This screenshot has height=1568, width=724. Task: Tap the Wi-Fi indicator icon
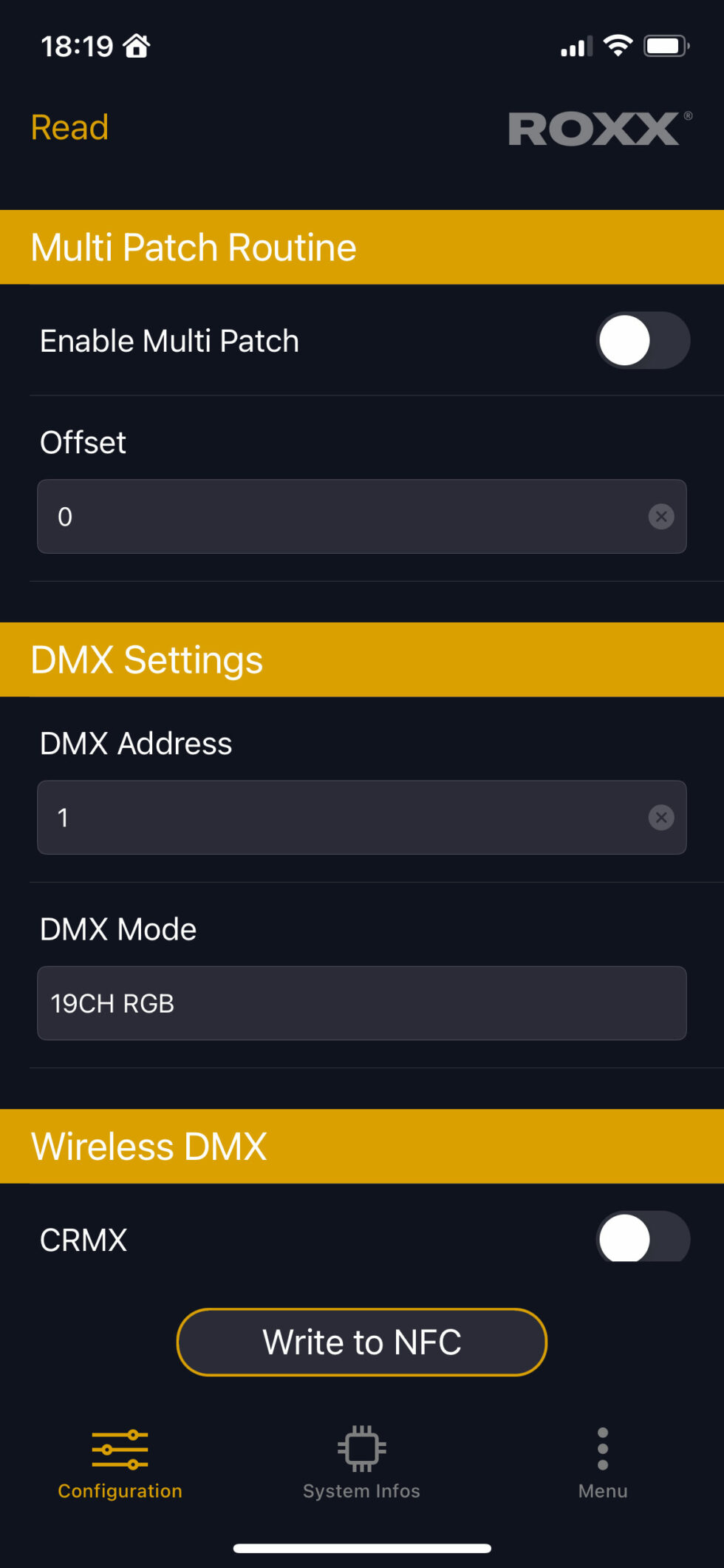pos(618,44)
